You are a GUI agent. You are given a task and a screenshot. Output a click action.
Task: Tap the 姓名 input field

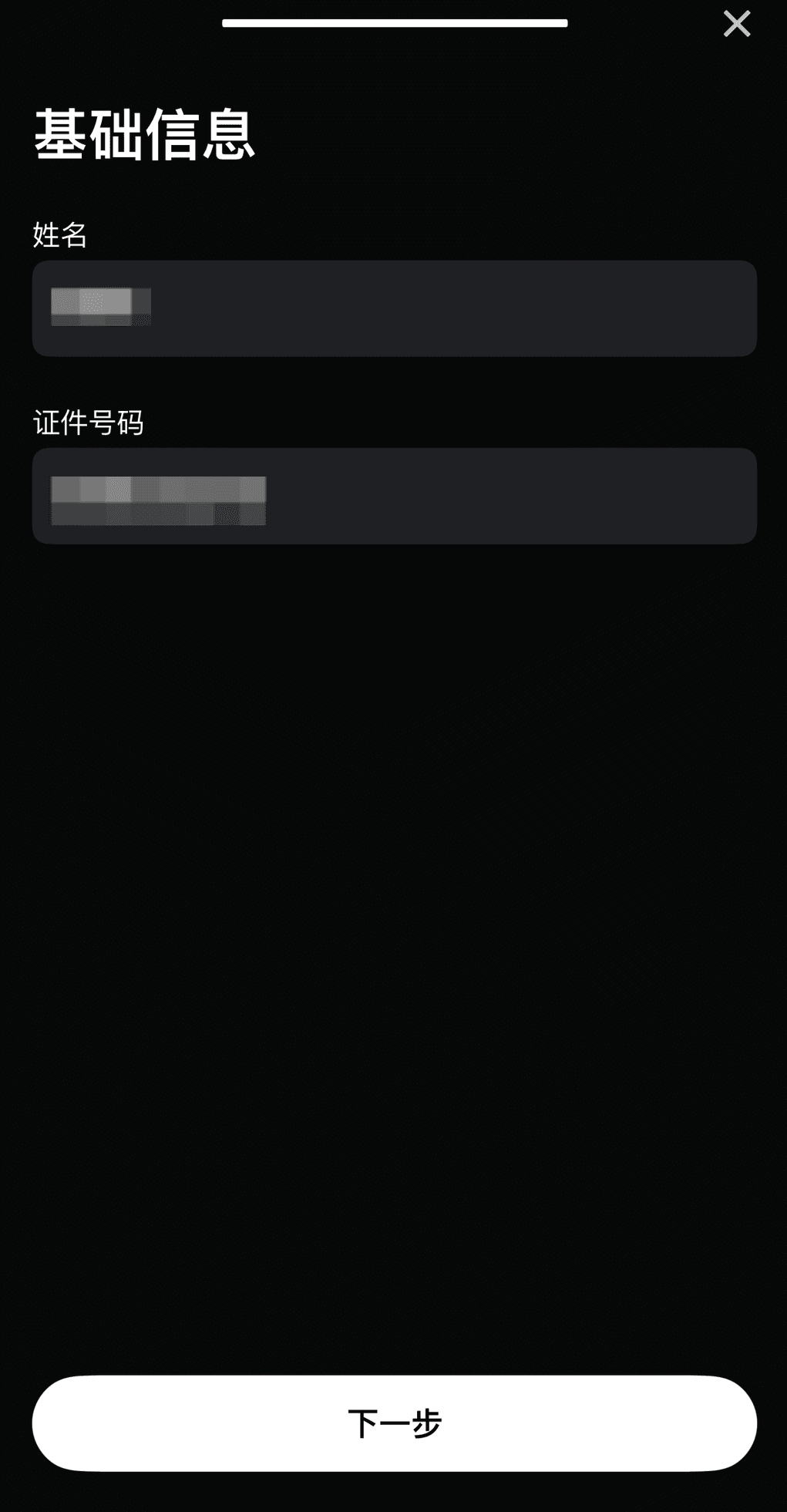[394, 308]
